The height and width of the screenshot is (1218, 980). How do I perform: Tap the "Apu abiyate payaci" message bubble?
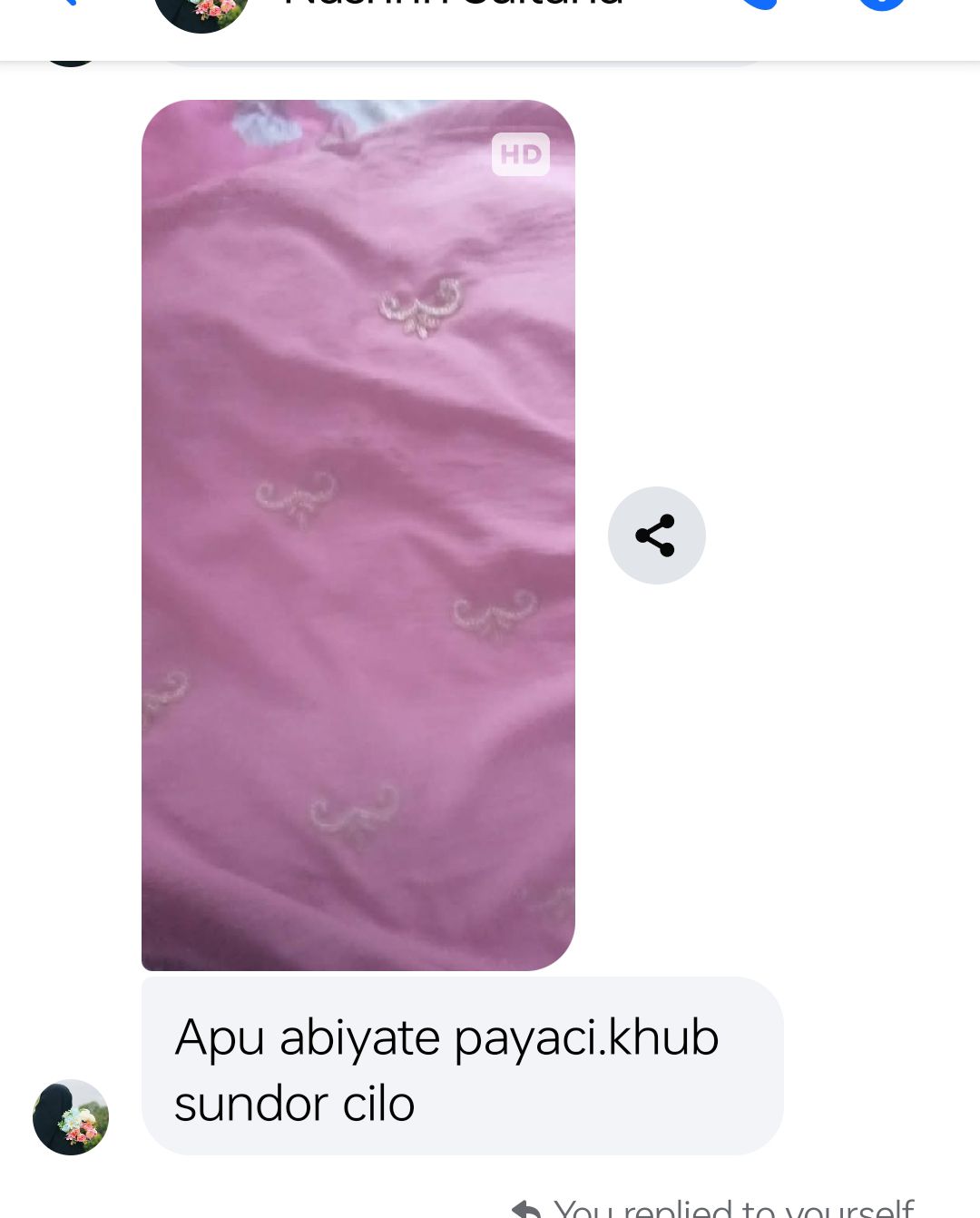pos(462,1066)
